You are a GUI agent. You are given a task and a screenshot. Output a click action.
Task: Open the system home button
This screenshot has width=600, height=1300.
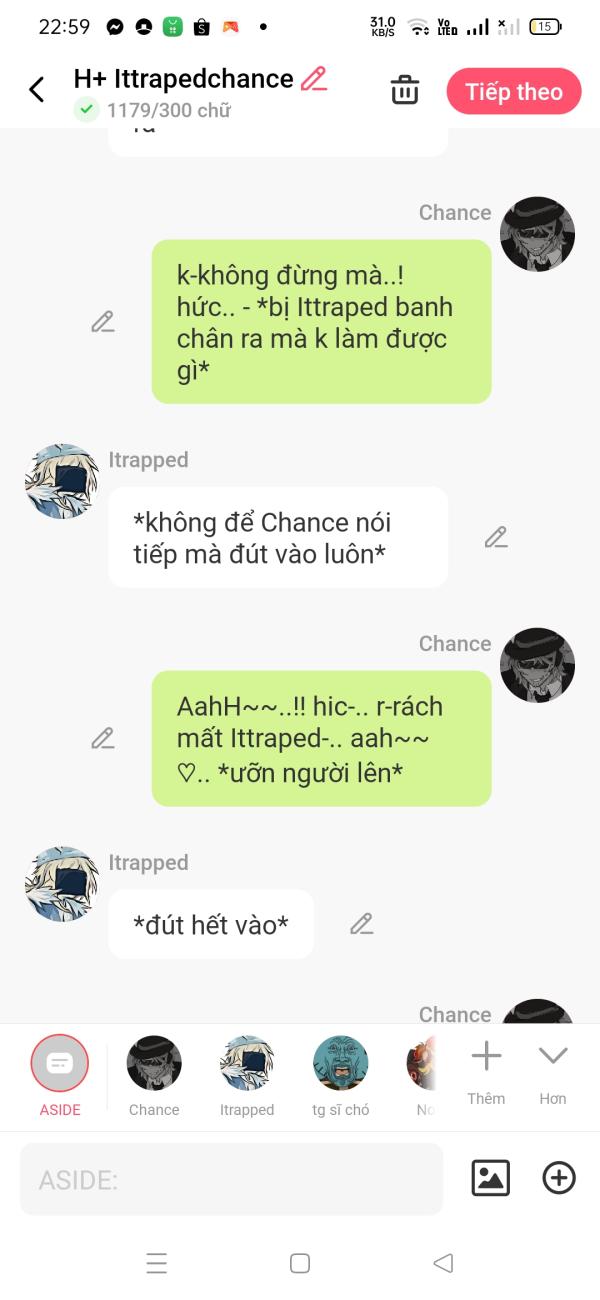coord(300,1263)
